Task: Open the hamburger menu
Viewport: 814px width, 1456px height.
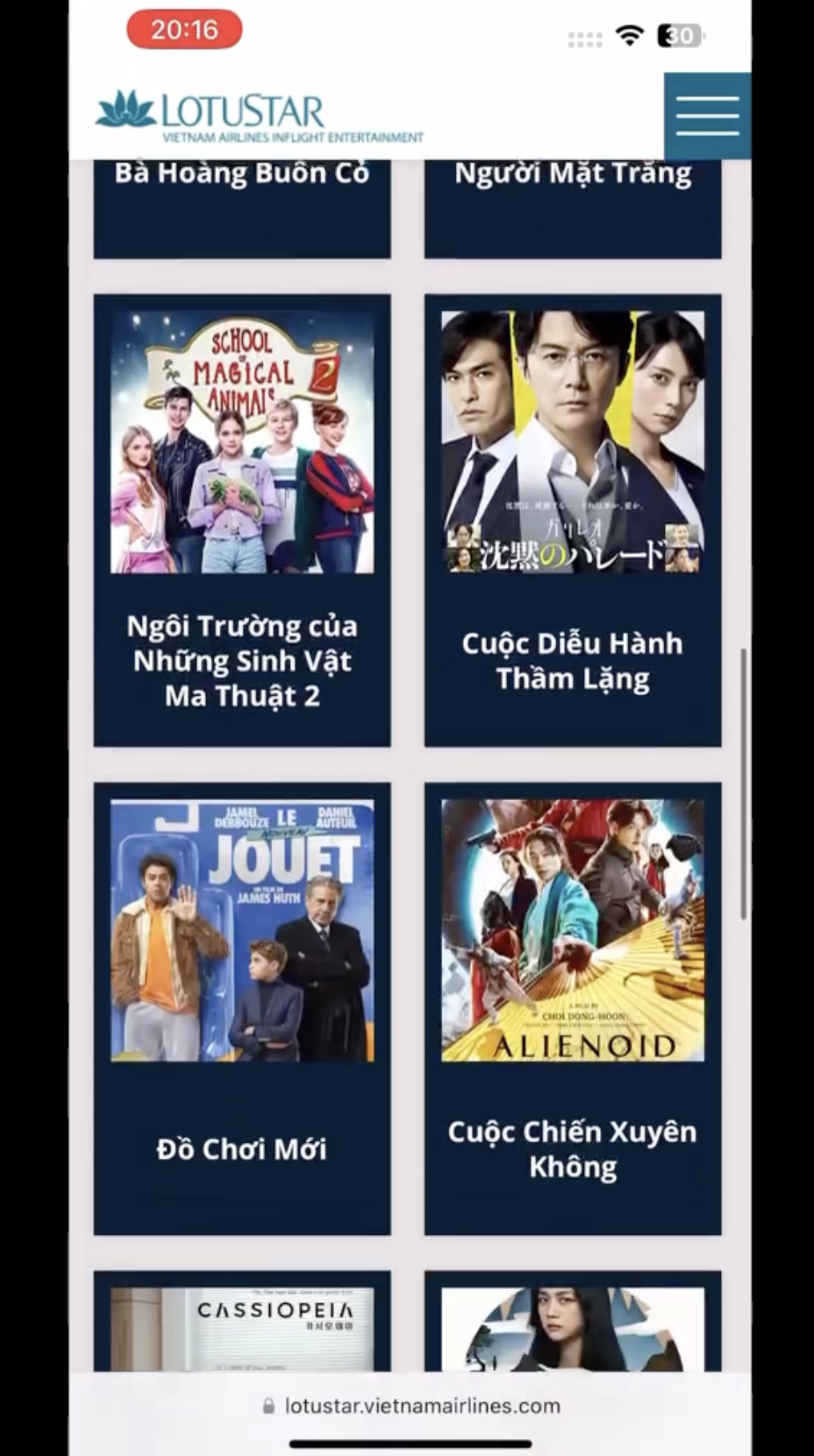Action: [707, 116]
